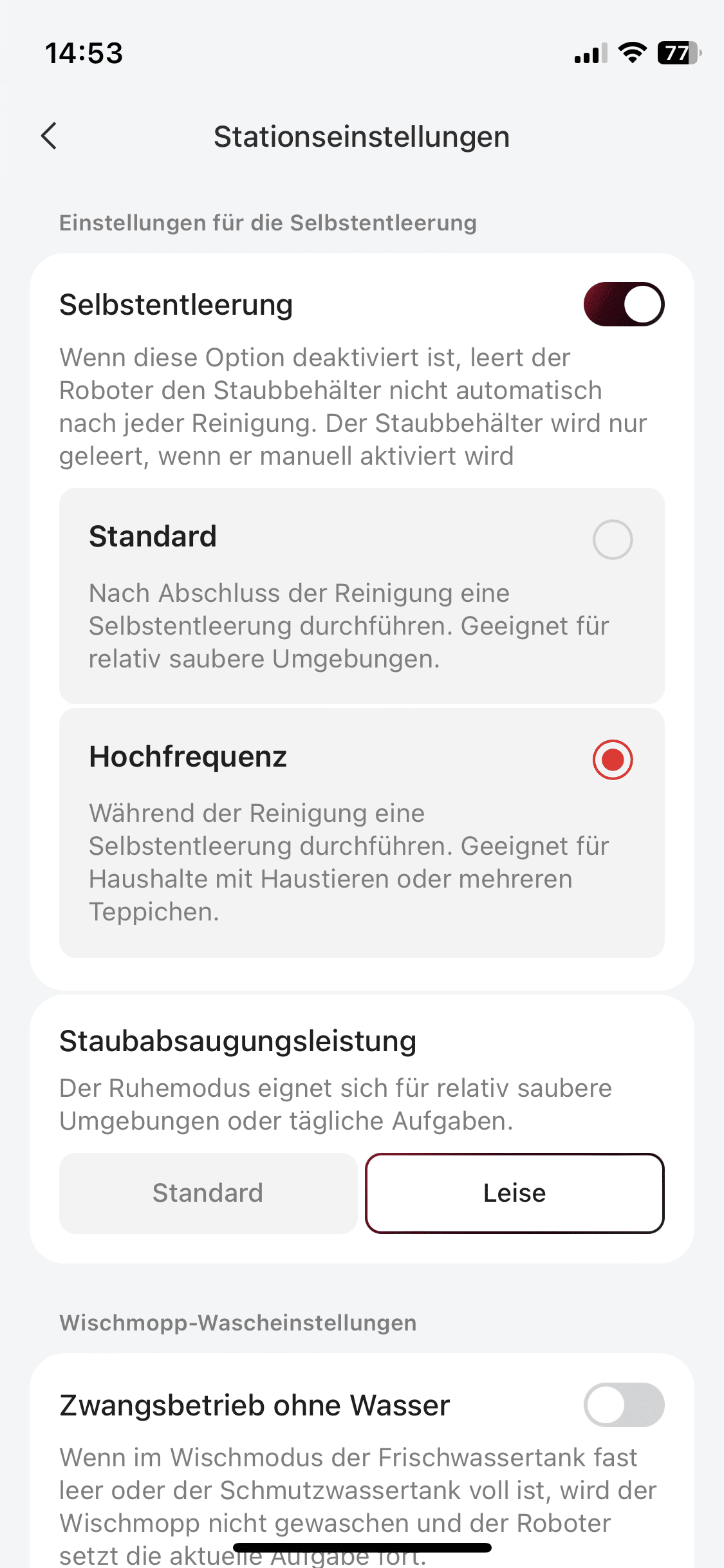This screenshot has width=724, height=1568.
Task: Enable Zwangsbetrieb ohne Wasser
Action: click(x=623, y=1405)
